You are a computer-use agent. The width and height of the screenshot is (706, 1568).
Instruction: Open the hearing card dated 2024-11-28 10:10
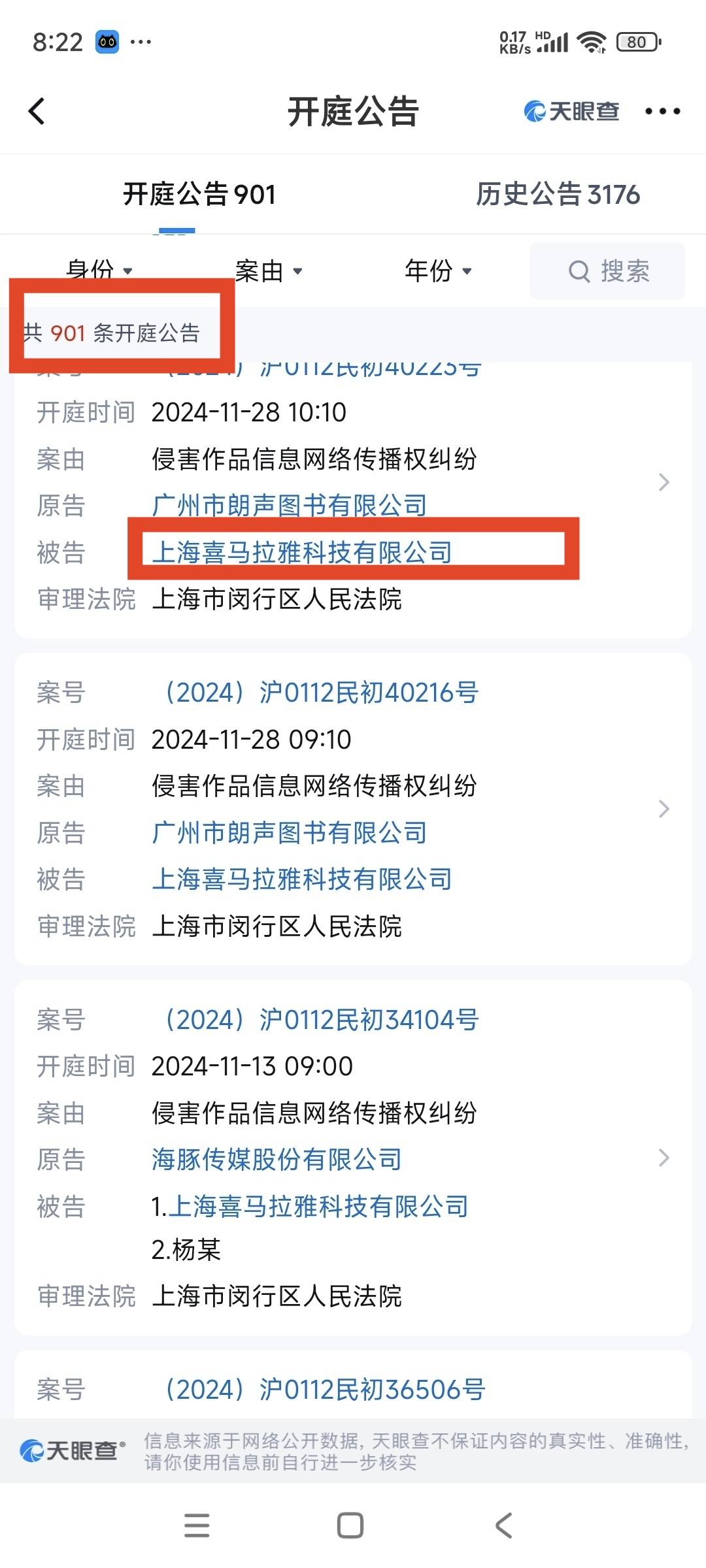point(353,500)
